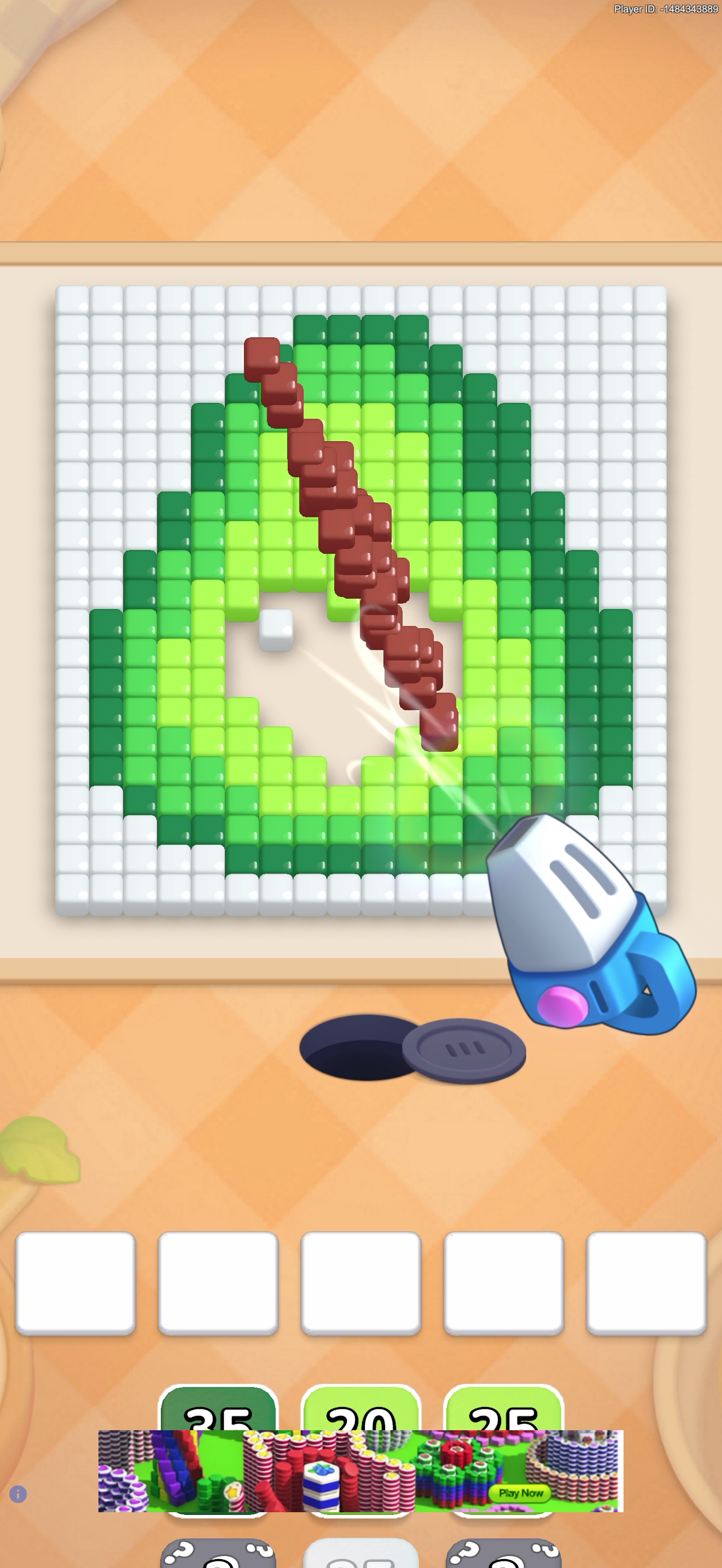
Task: Select the lime green 25 shooter block
Action: pyautogui.click(x=503, y=1408)
